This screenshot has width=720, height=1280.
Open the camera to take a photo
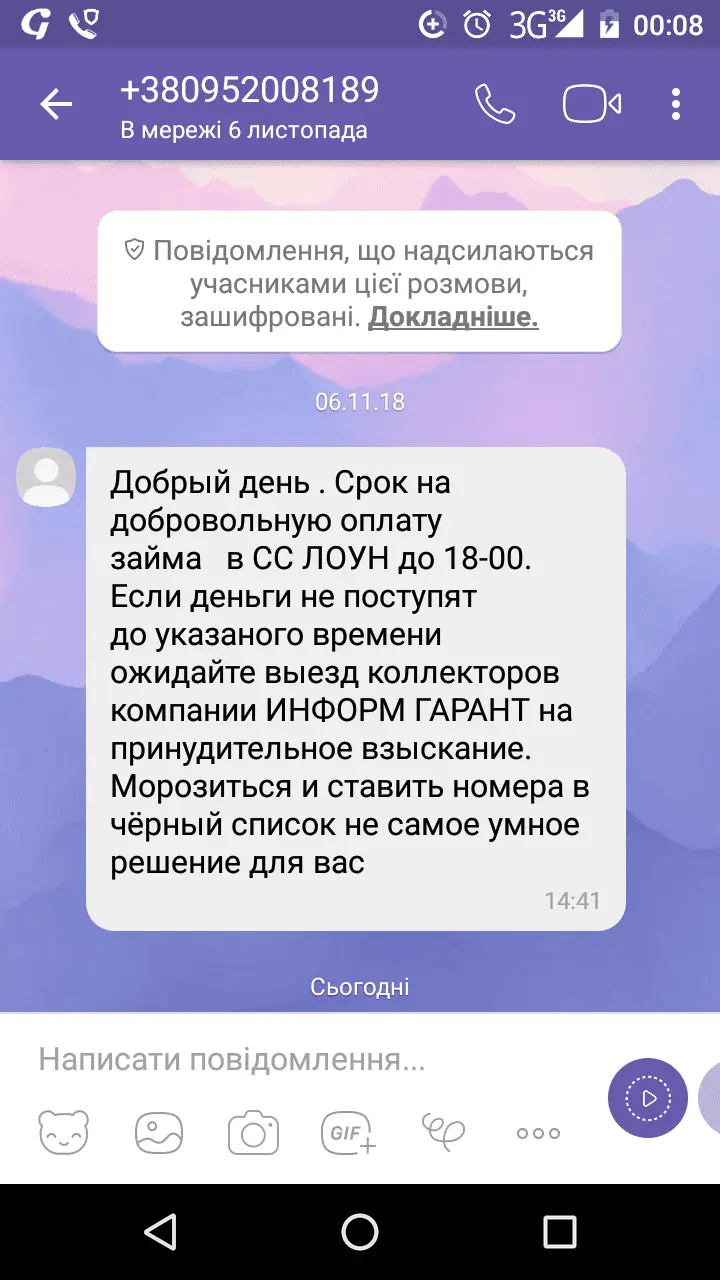tap(253, 1133)
